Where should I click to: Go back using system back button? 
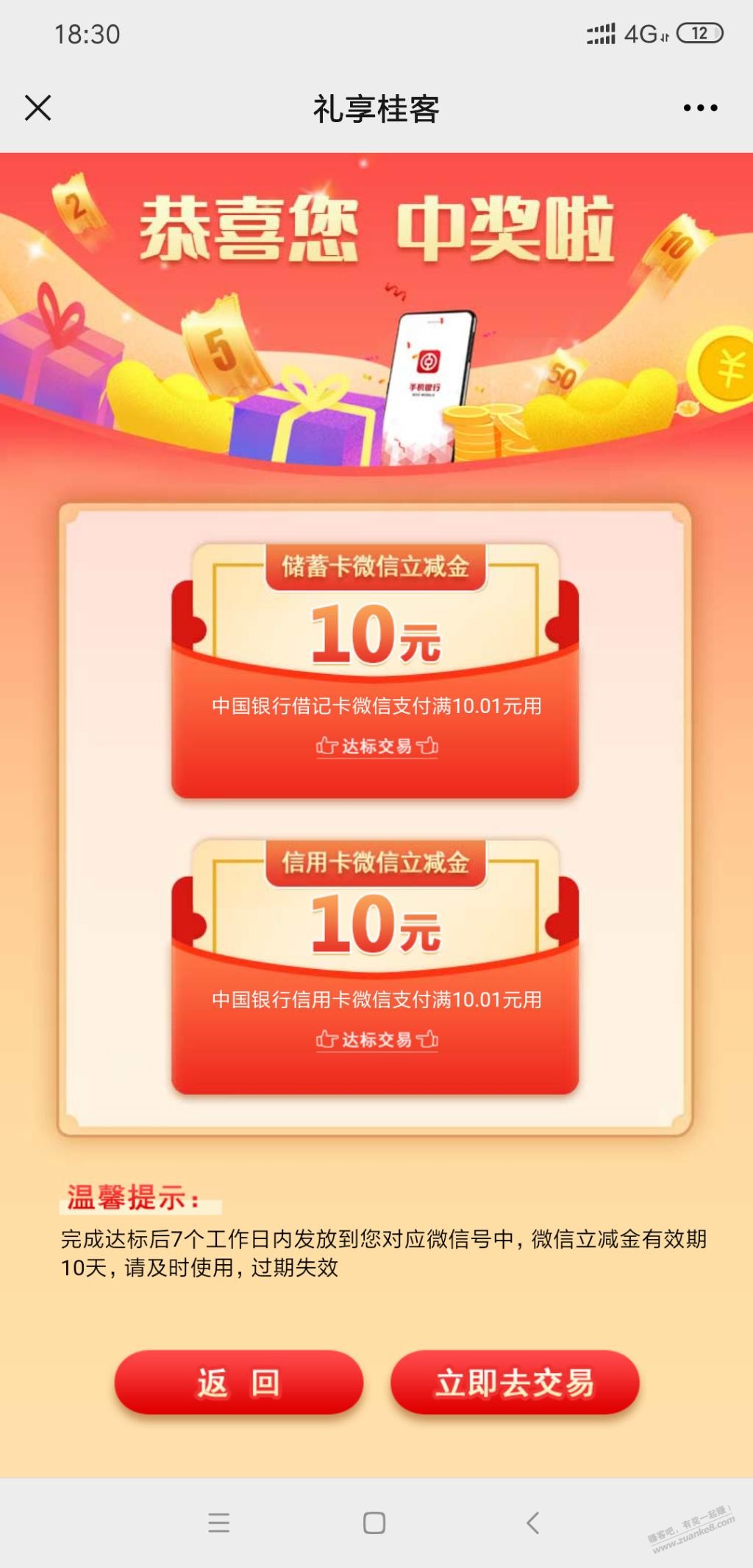coord(533,1522)
